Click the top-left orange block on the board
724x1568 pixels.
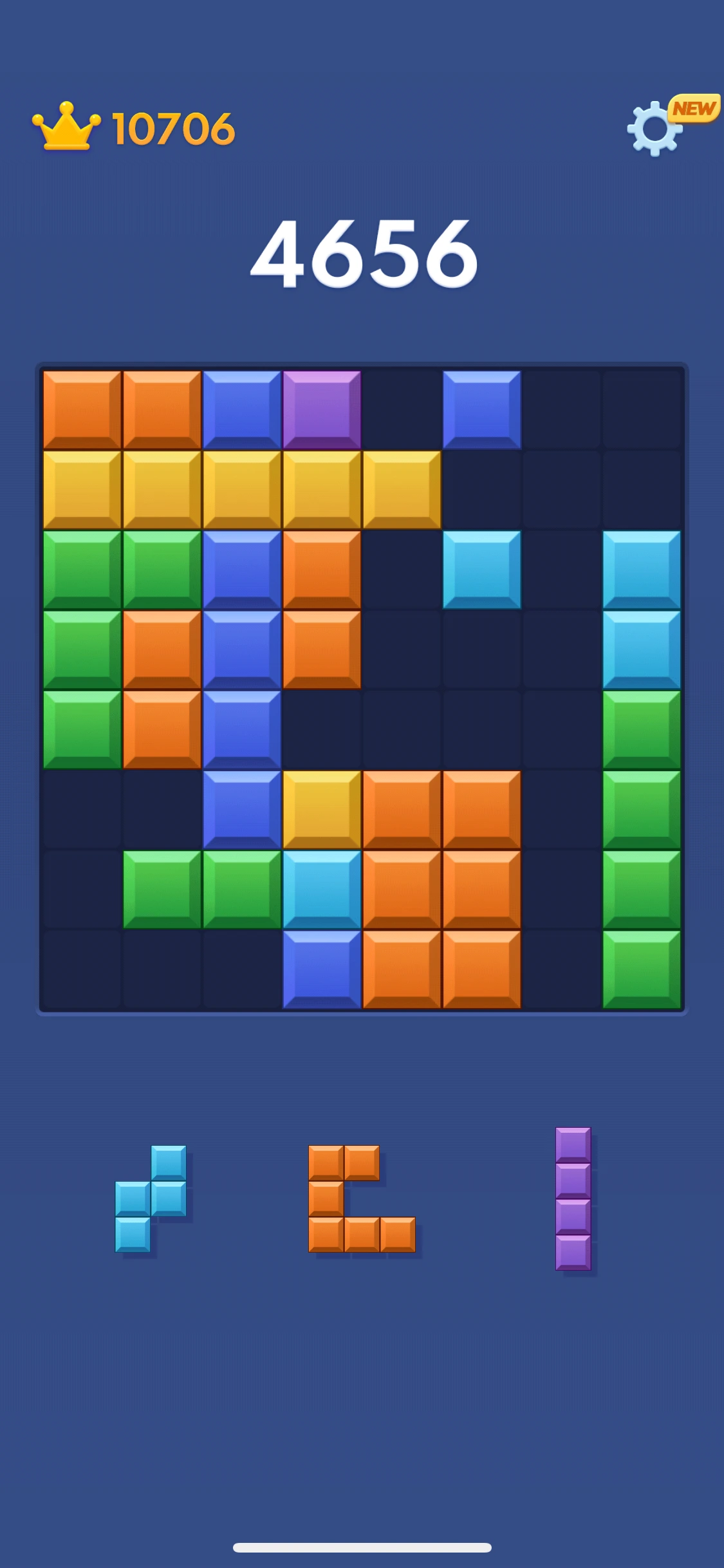(x=80, y=409)
